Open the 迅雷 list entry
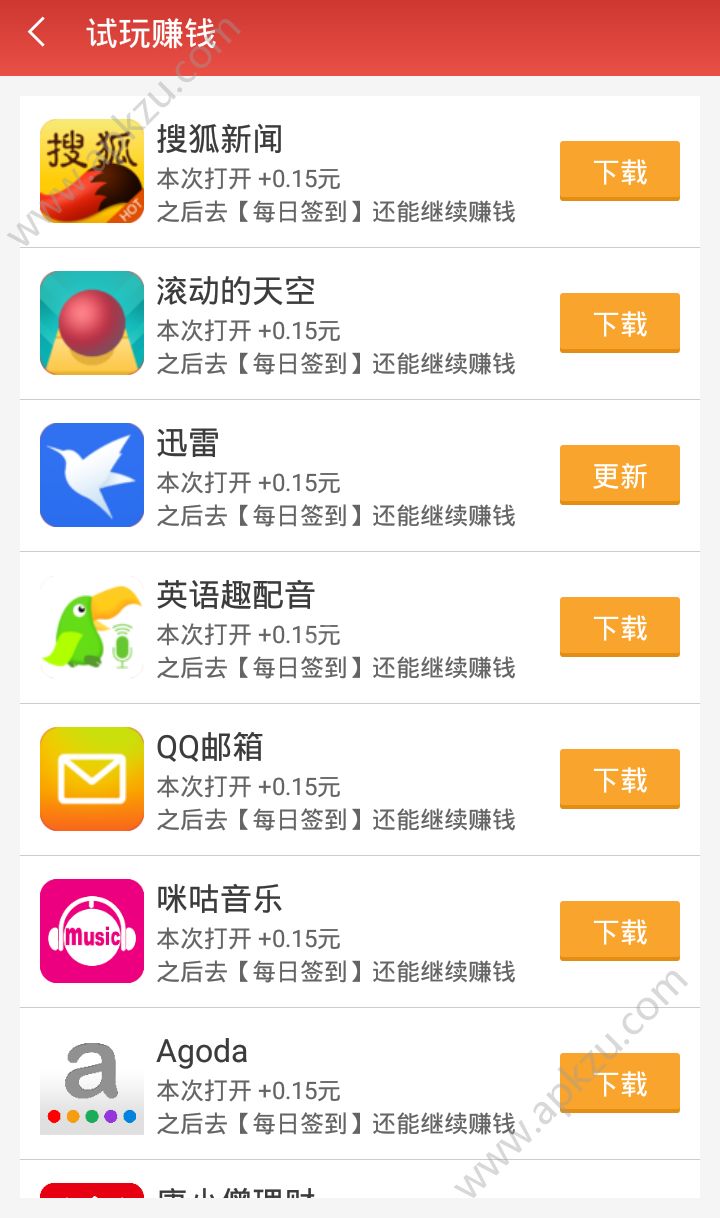Screen dimensions: 720x1218 [x=300, y=475]
